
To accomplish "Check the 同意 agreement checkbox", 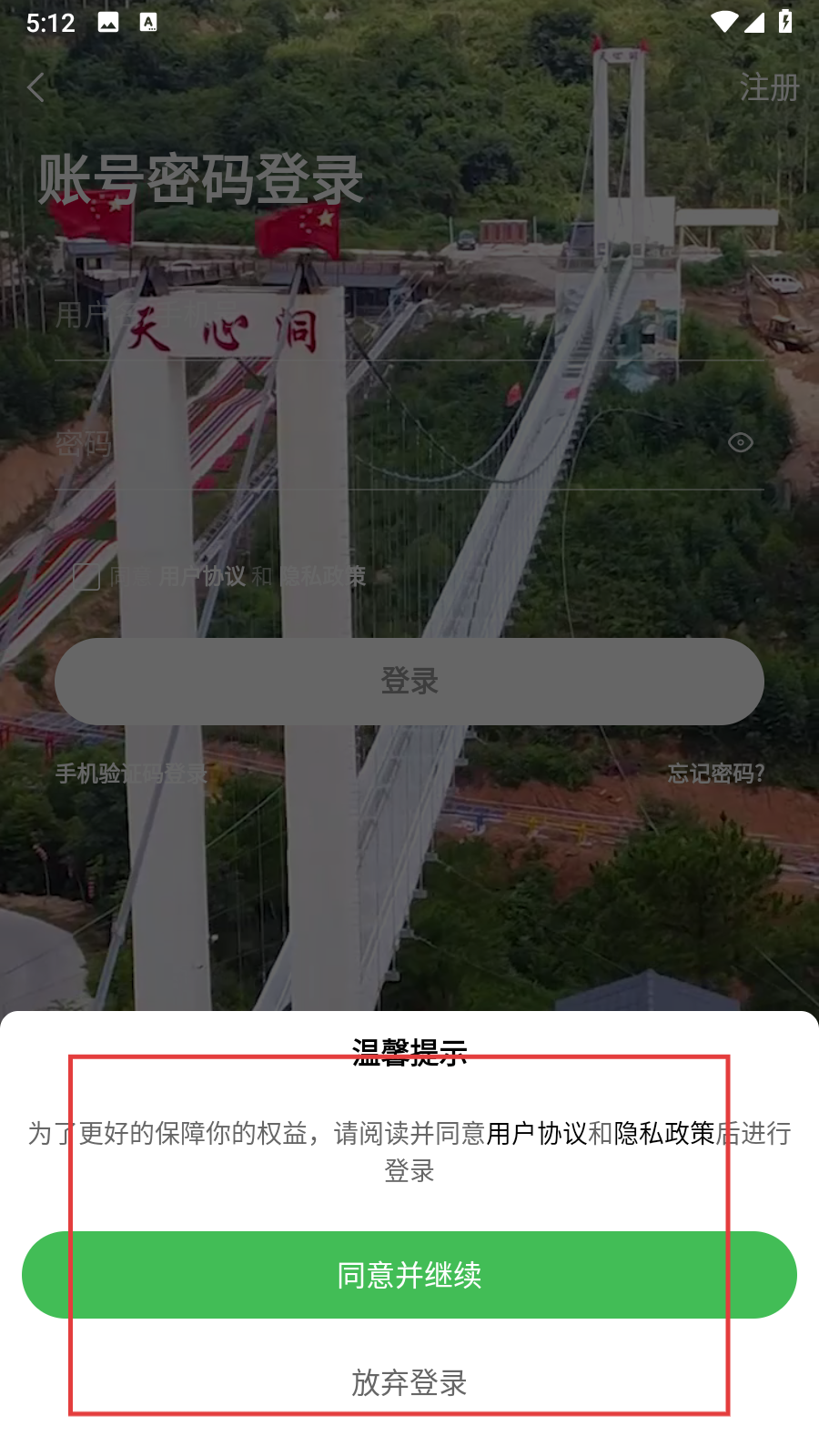I will point(86,575).
